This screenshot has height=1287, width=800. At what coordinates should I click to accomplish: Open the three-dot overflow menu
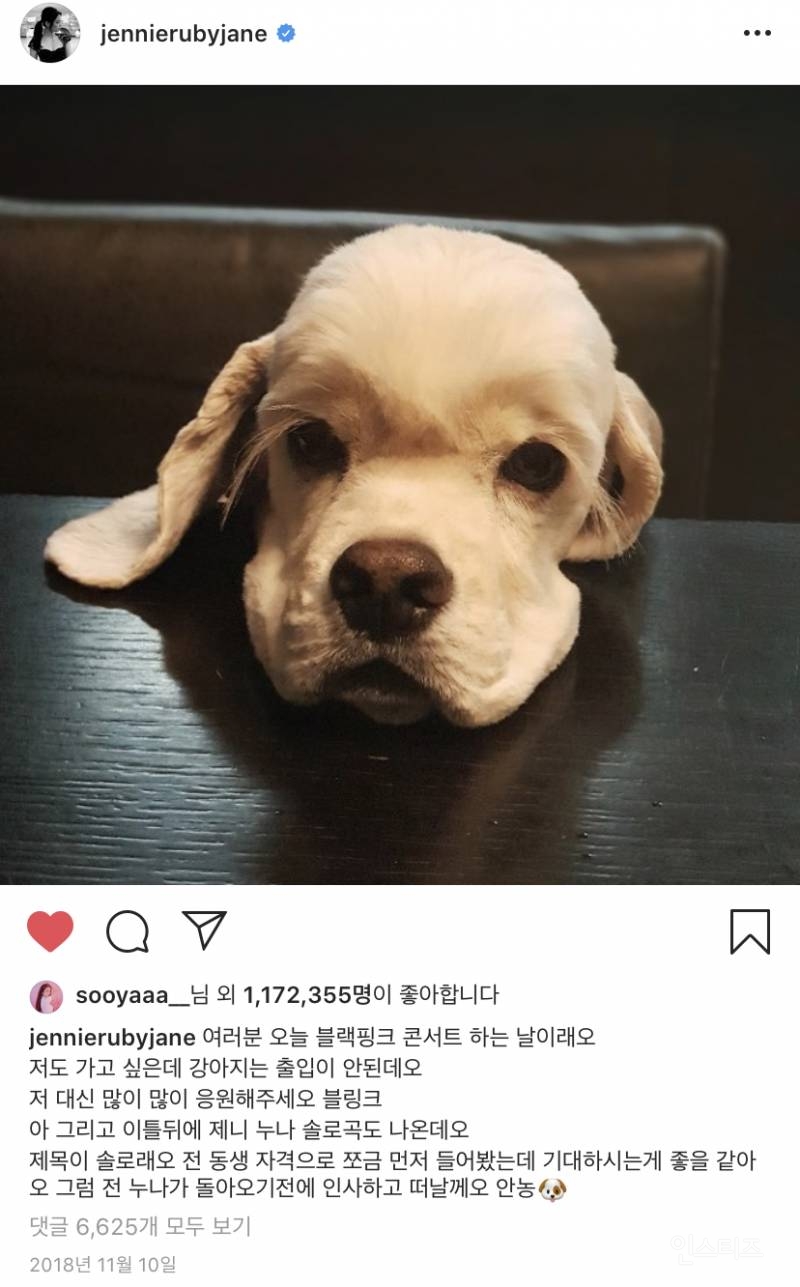pyautogui.click(x=757, y=34)
